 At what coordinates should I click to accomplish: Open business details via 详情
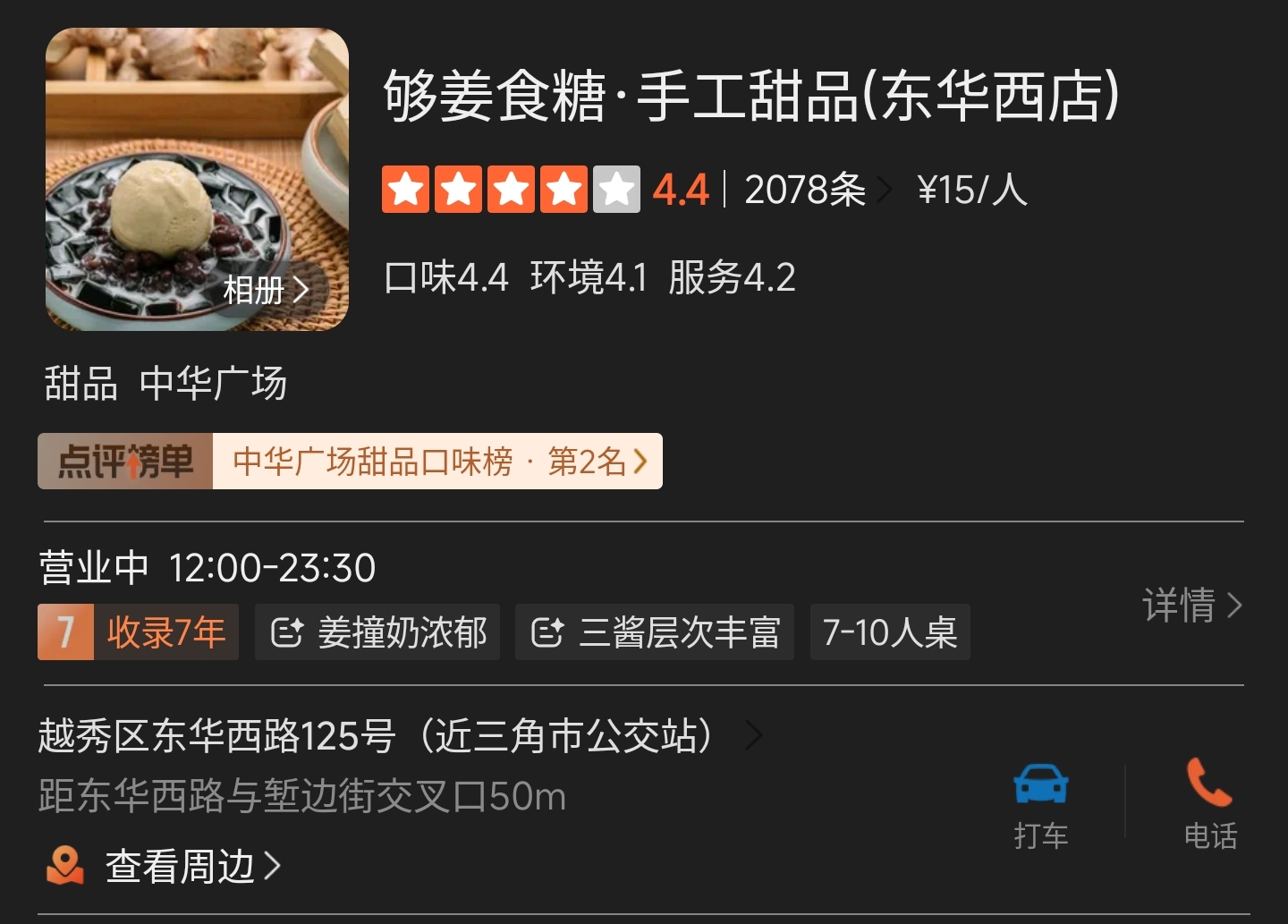pyautogui.click(x=1191, y=606)
